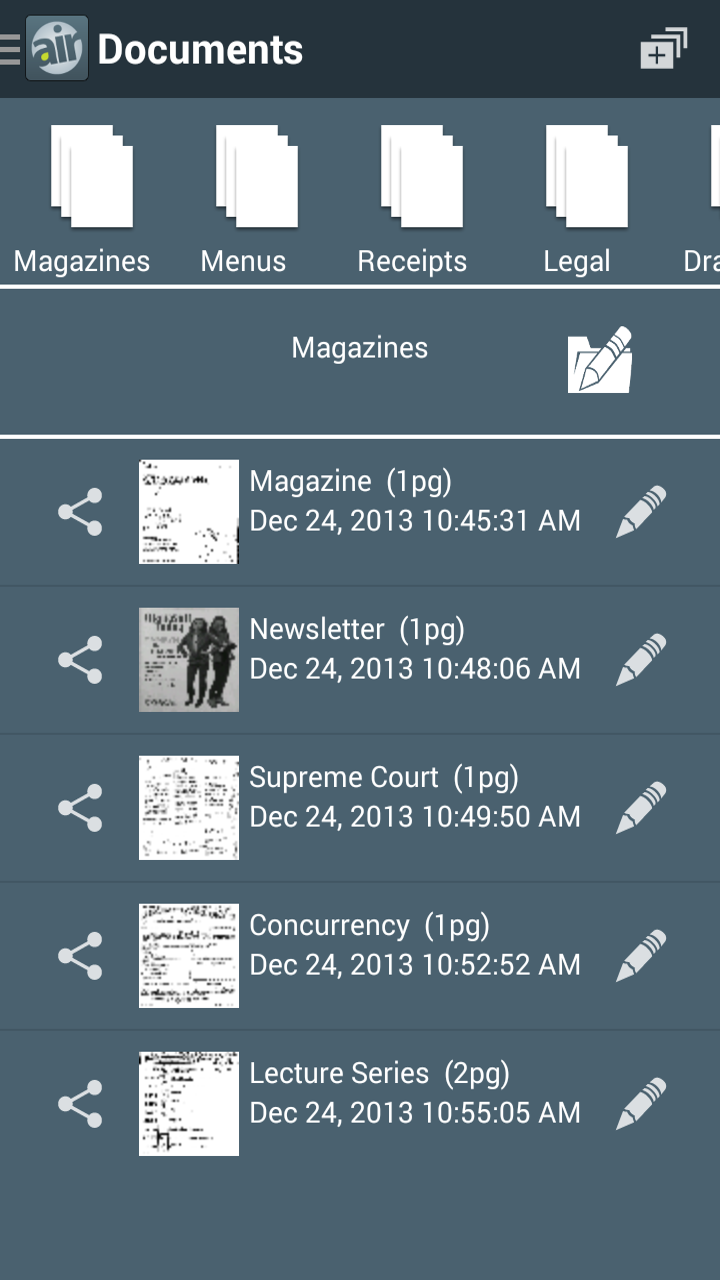The image size is (720, 1280).
Task: Open the app navigation drawer
Action: (8, 48)
